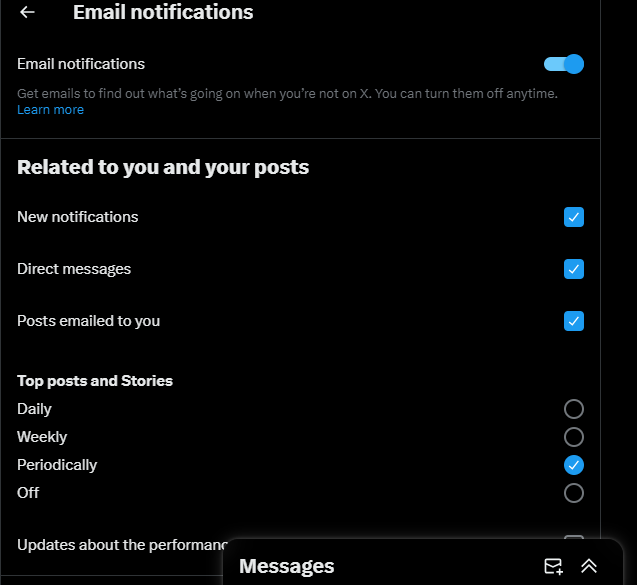Expand the Messages panel
The image size is (637, 585).
click(x=589, y=566)
